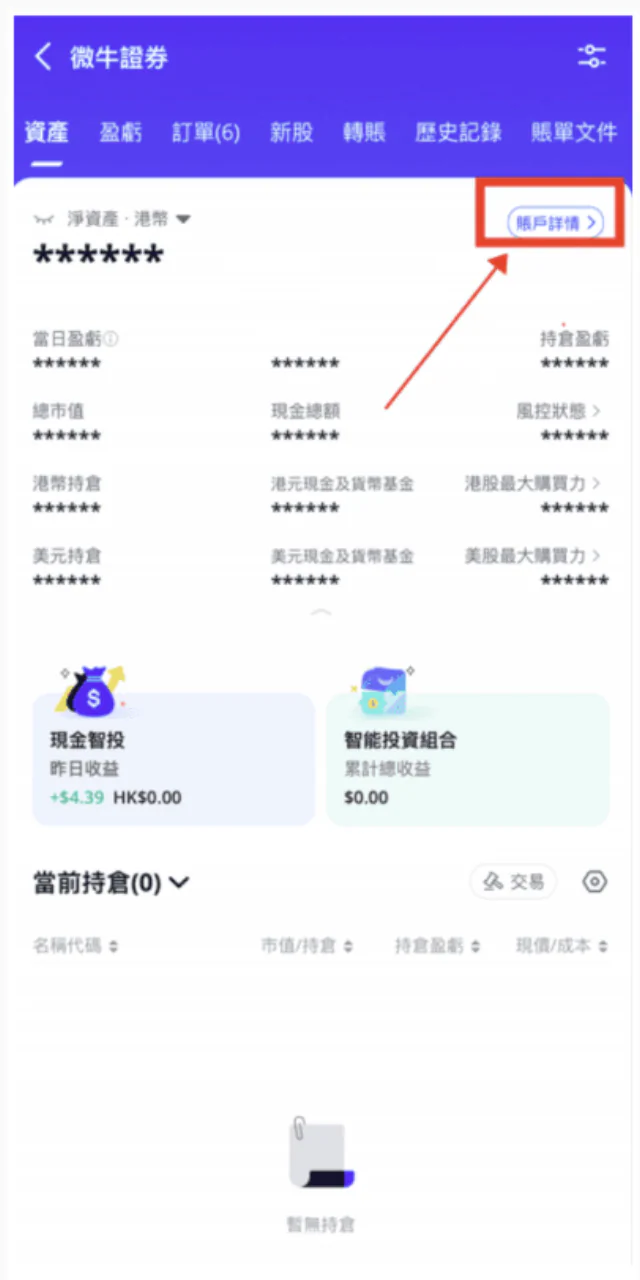Tap the 交易 button
Viewport: 640px width, 1280px height.
[x=514, y=881]
